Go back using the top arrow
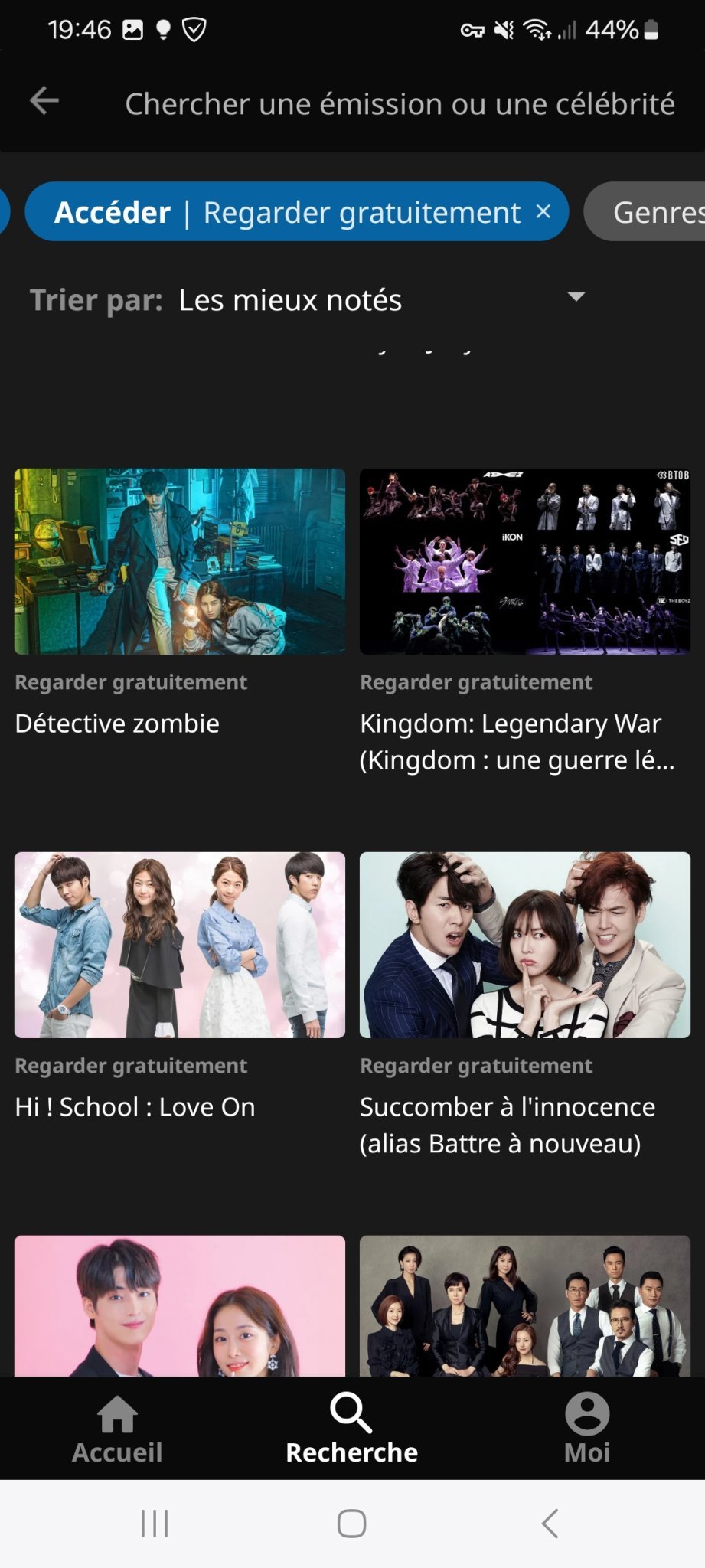 44,100
